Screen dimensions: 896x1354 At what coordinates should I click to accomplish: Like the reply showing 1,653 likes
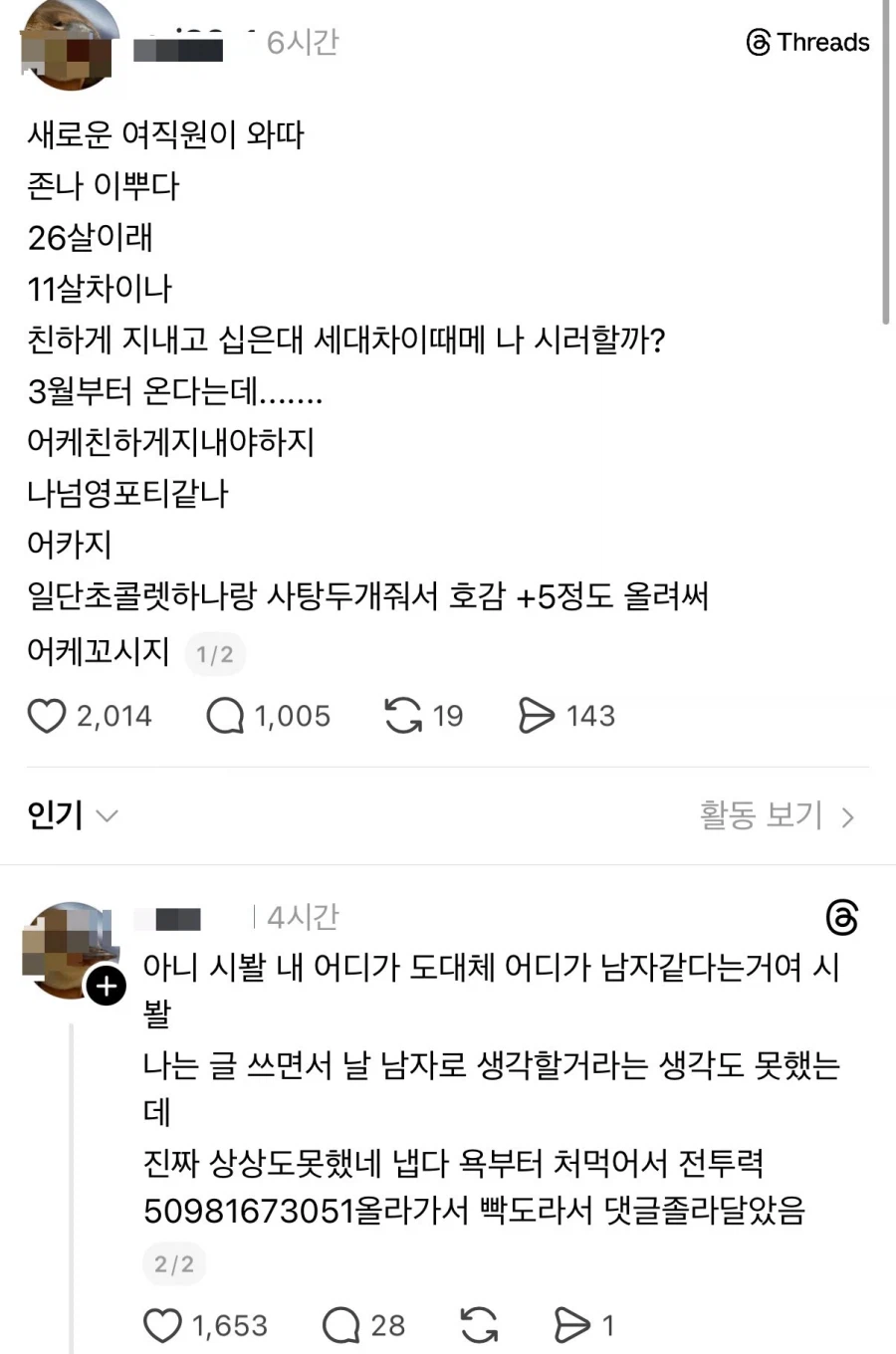click(162, 1325)
